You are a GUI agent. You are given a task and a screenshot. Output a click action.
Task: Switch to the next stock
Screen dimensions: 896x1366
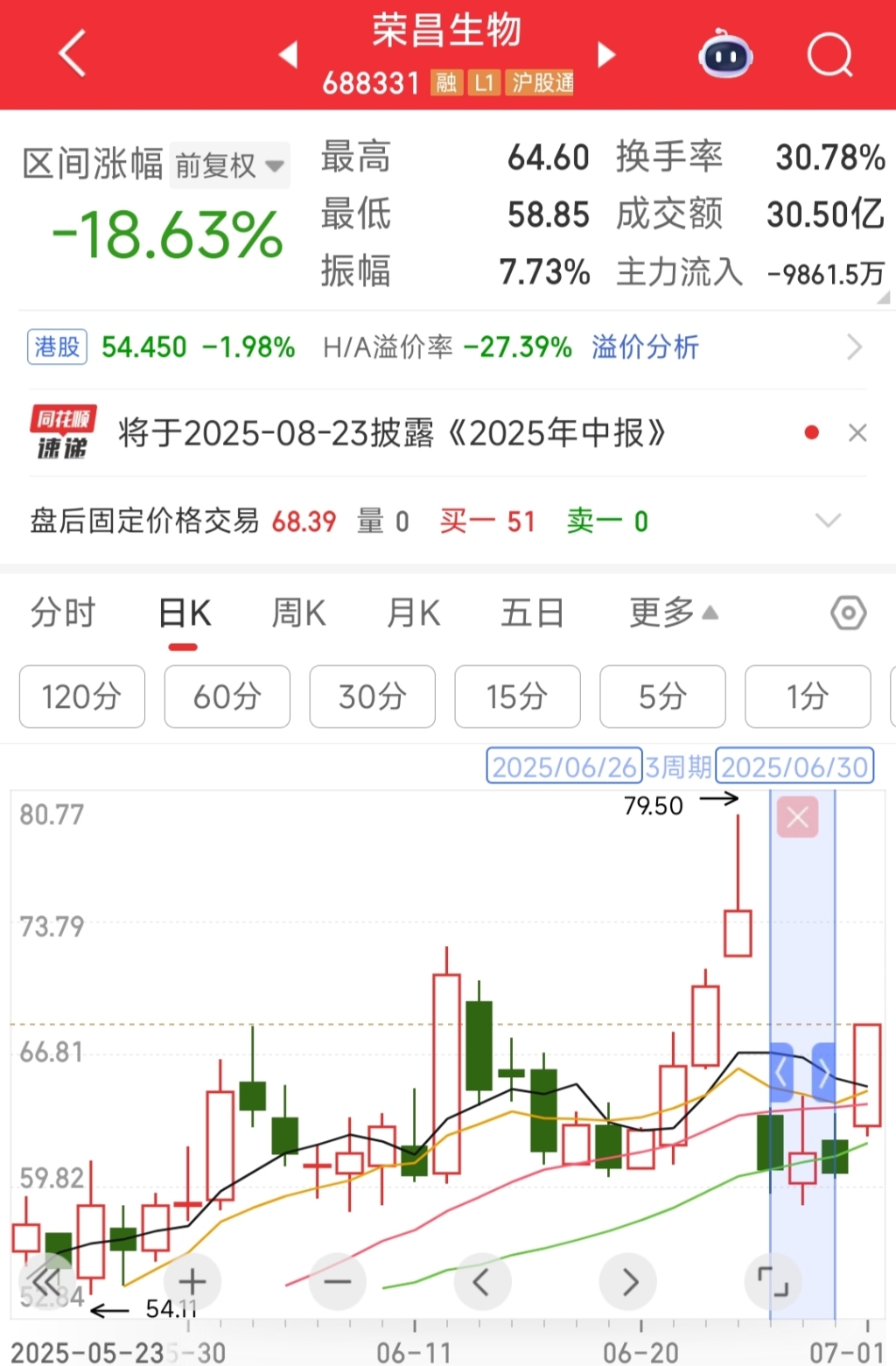coord(605,54)
